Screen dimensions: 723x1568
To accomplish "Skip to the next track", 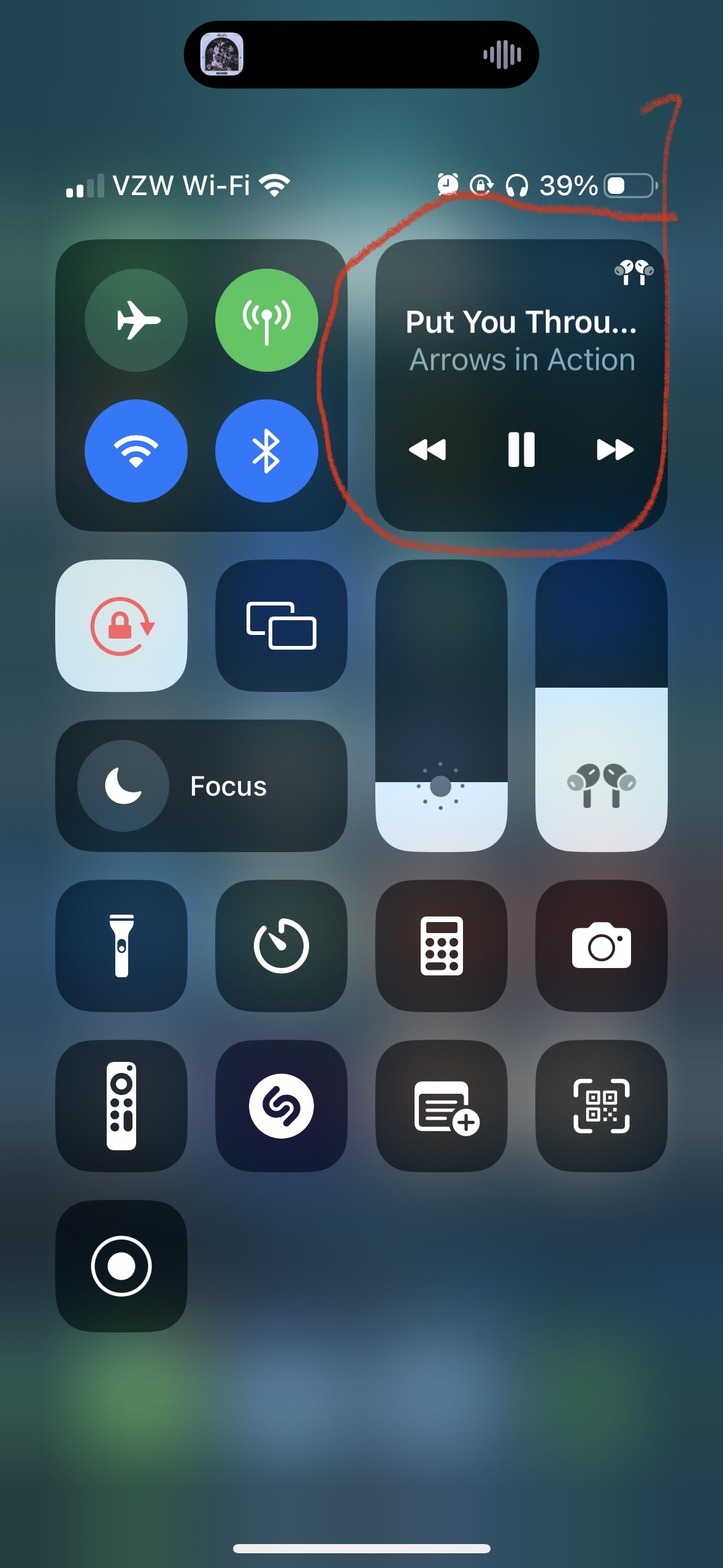I will (614, 450).
